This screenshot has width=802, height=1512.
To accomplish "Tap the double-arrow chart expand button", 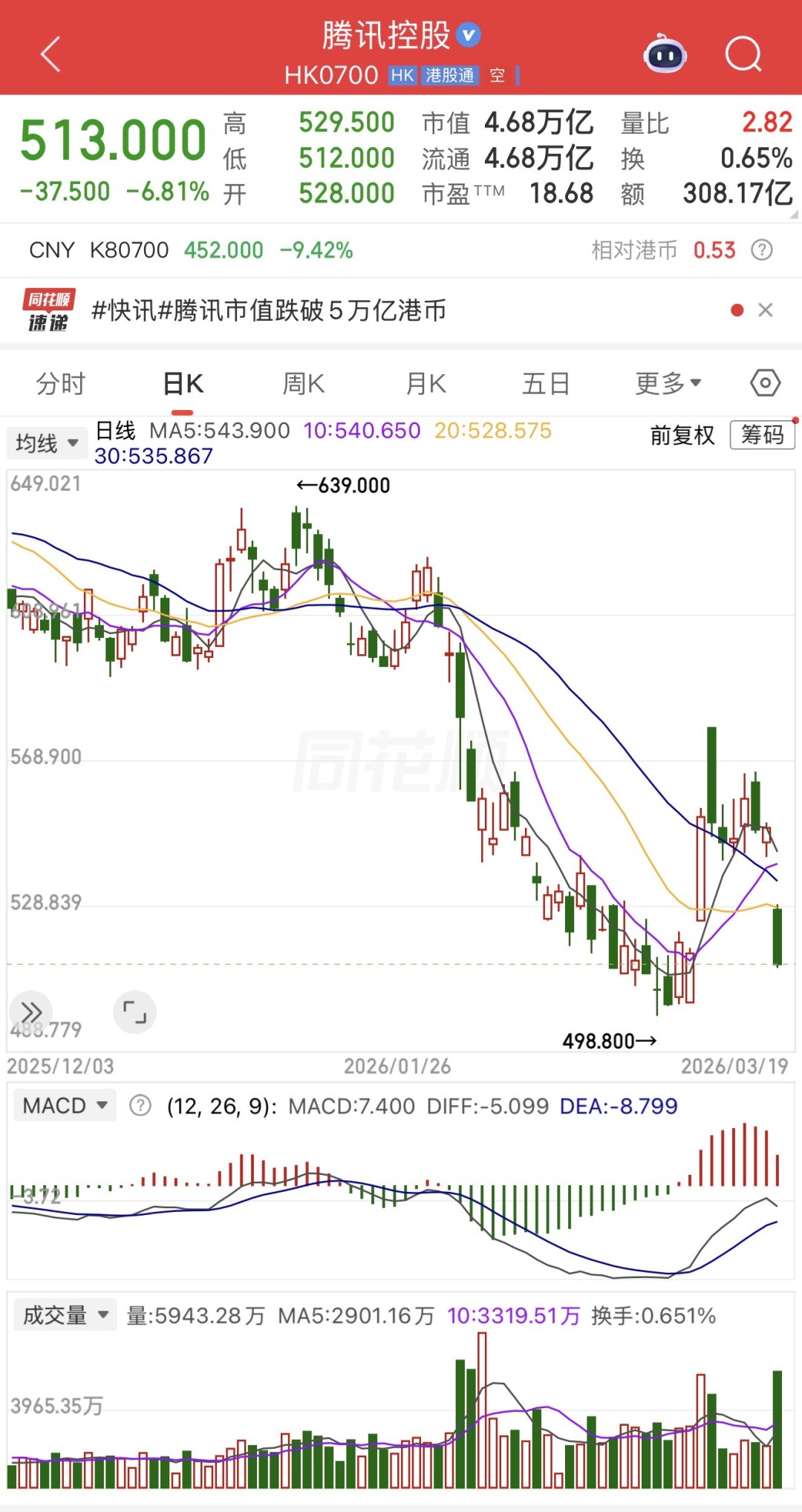I will [x=31, y=1012].
